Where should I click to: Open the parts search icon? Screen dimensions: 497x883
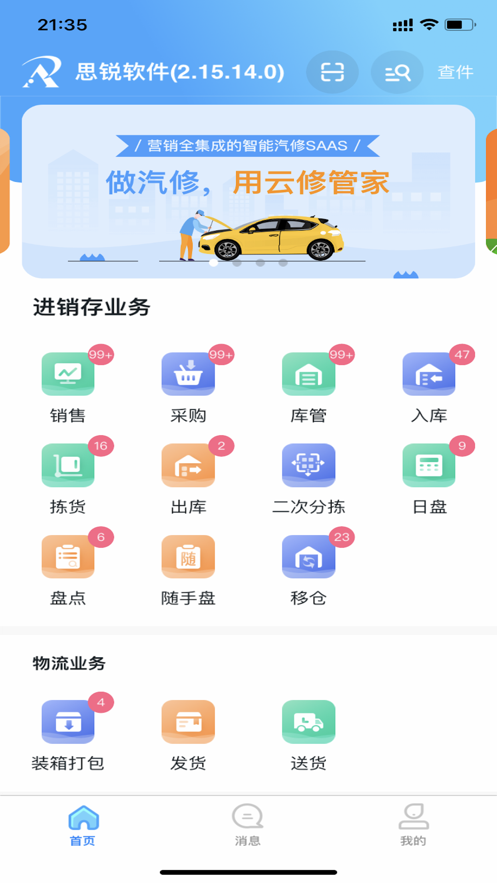397,72
